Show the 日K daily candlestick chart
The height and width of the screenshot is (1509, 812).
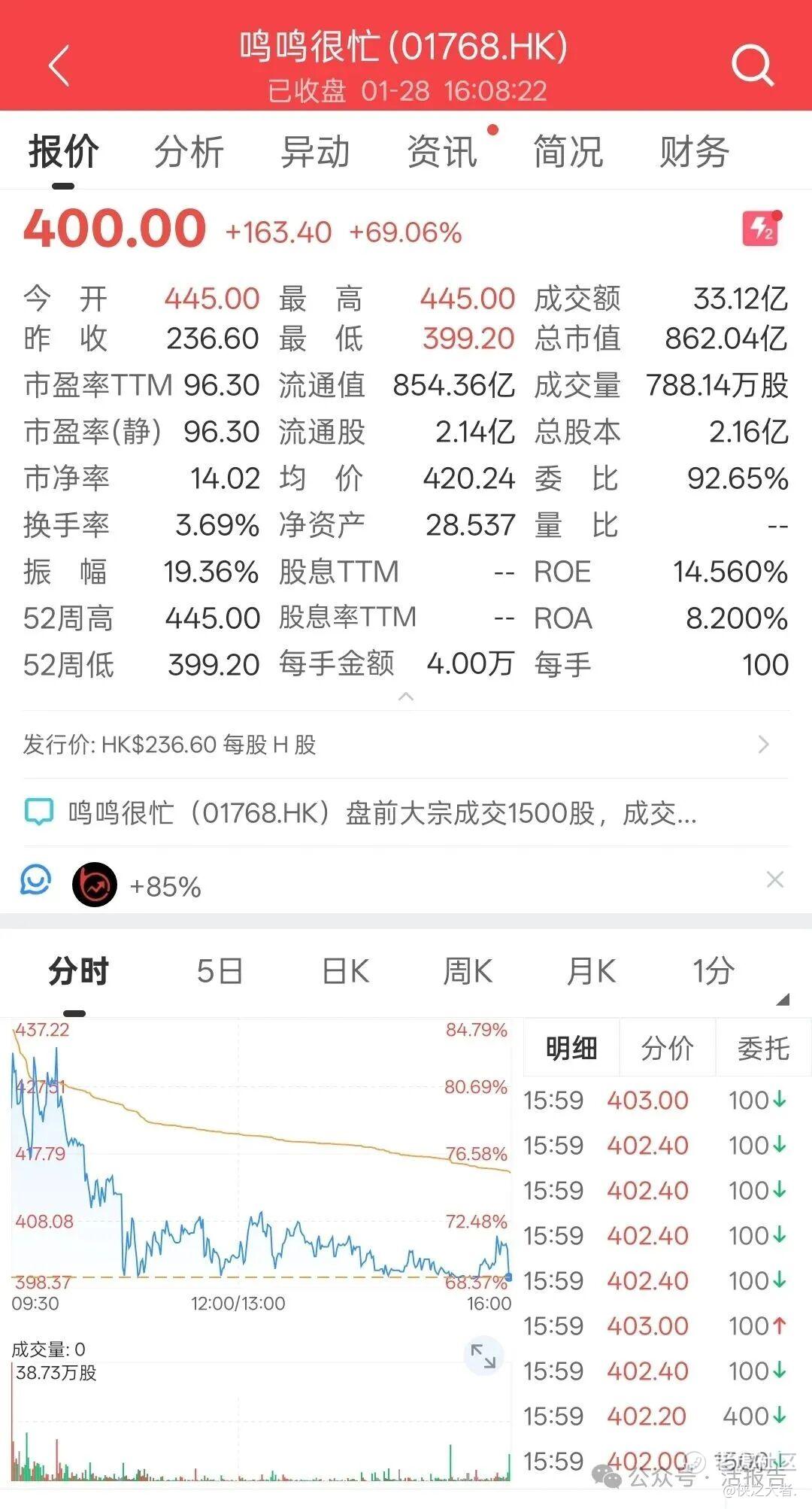point(345,971)
